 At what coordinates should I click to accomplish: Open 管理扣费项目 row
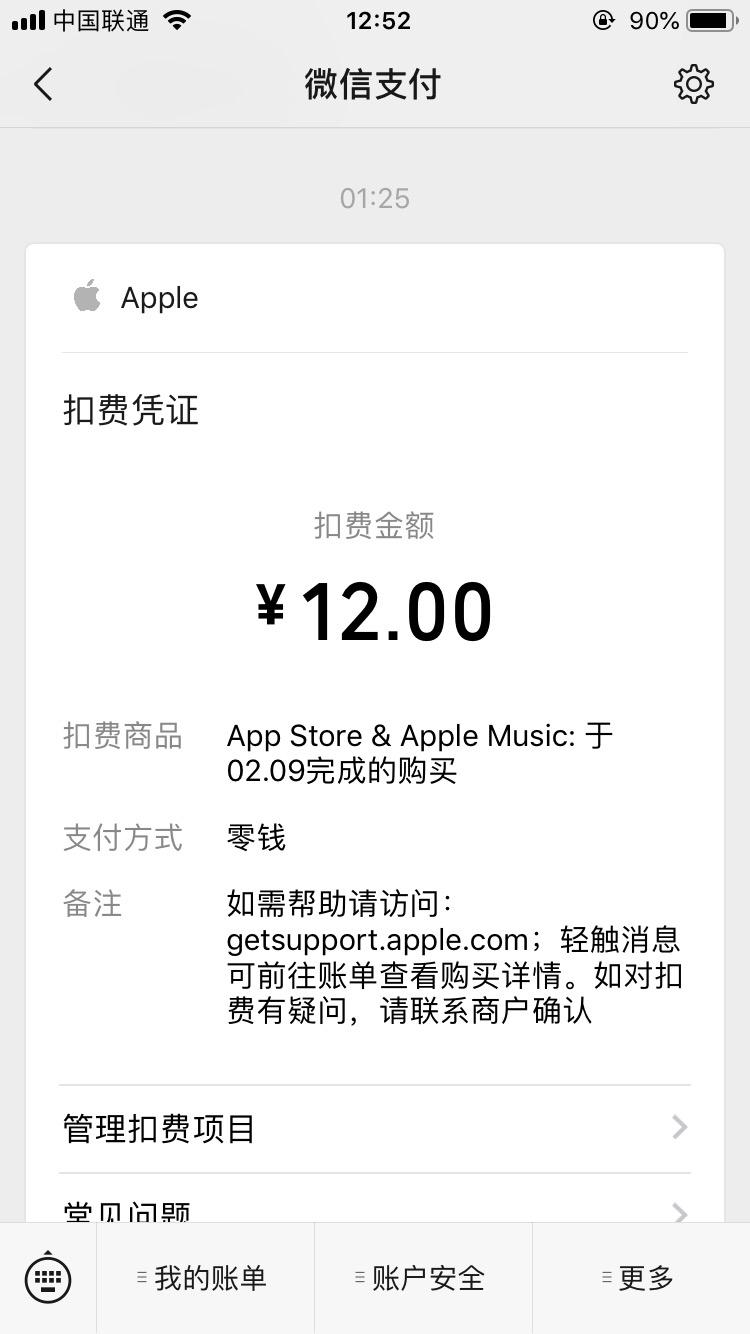pyautogui.click(x=375, y=1129)
